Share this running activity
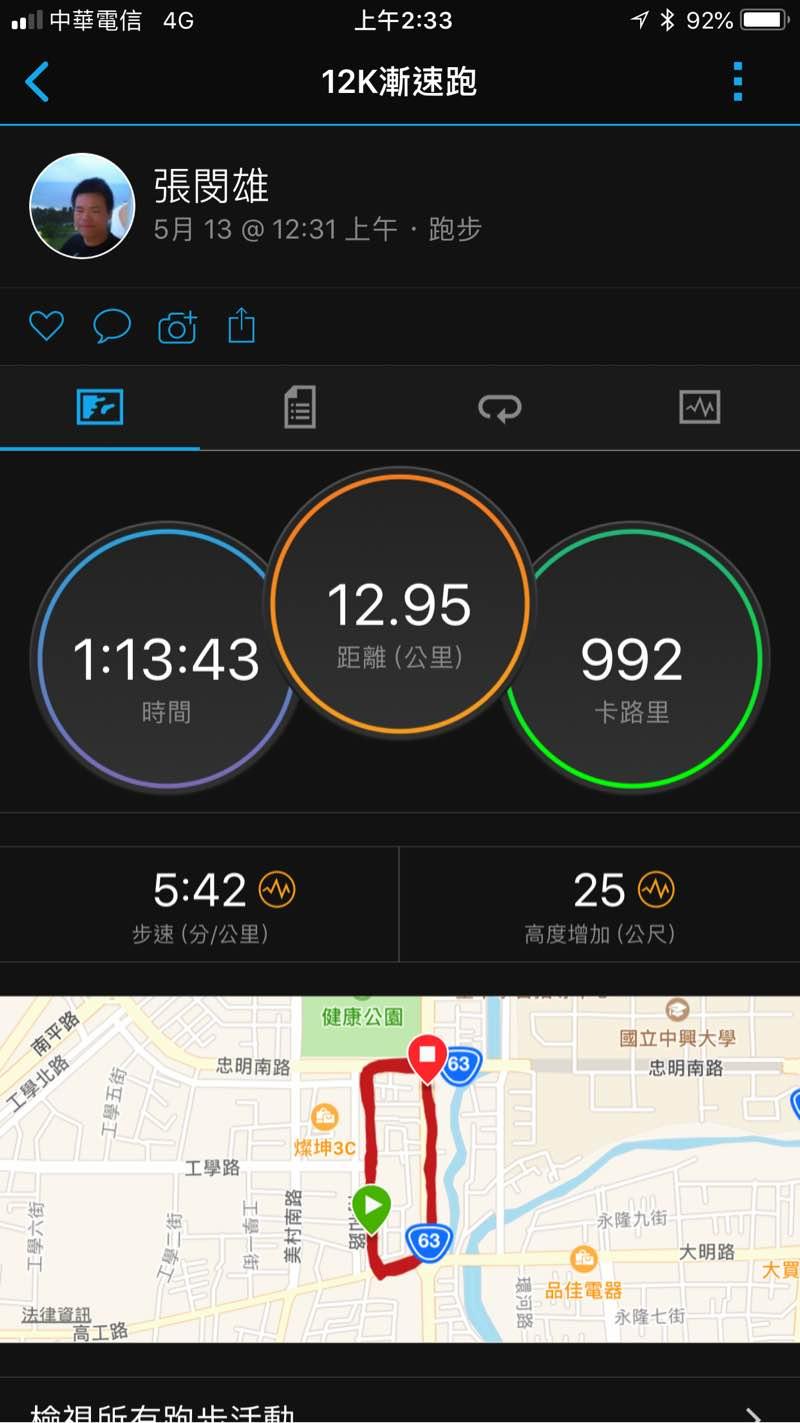Viewport: 800px width, 1423px height. [x=242, y=326]
